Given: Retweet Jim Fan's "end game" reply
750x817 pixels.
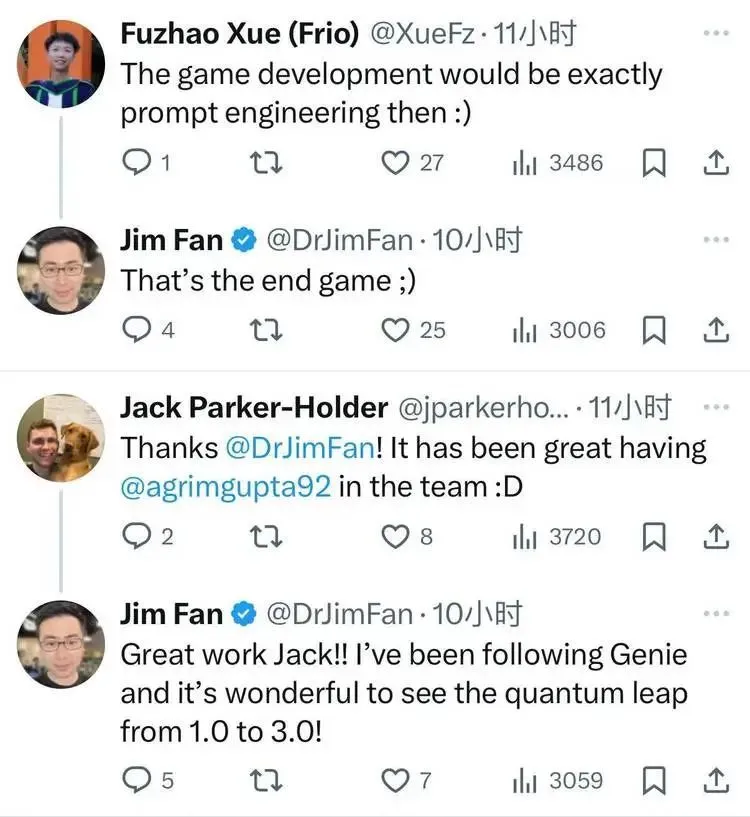Looking at the screenshot, I should tap(267, 329).
